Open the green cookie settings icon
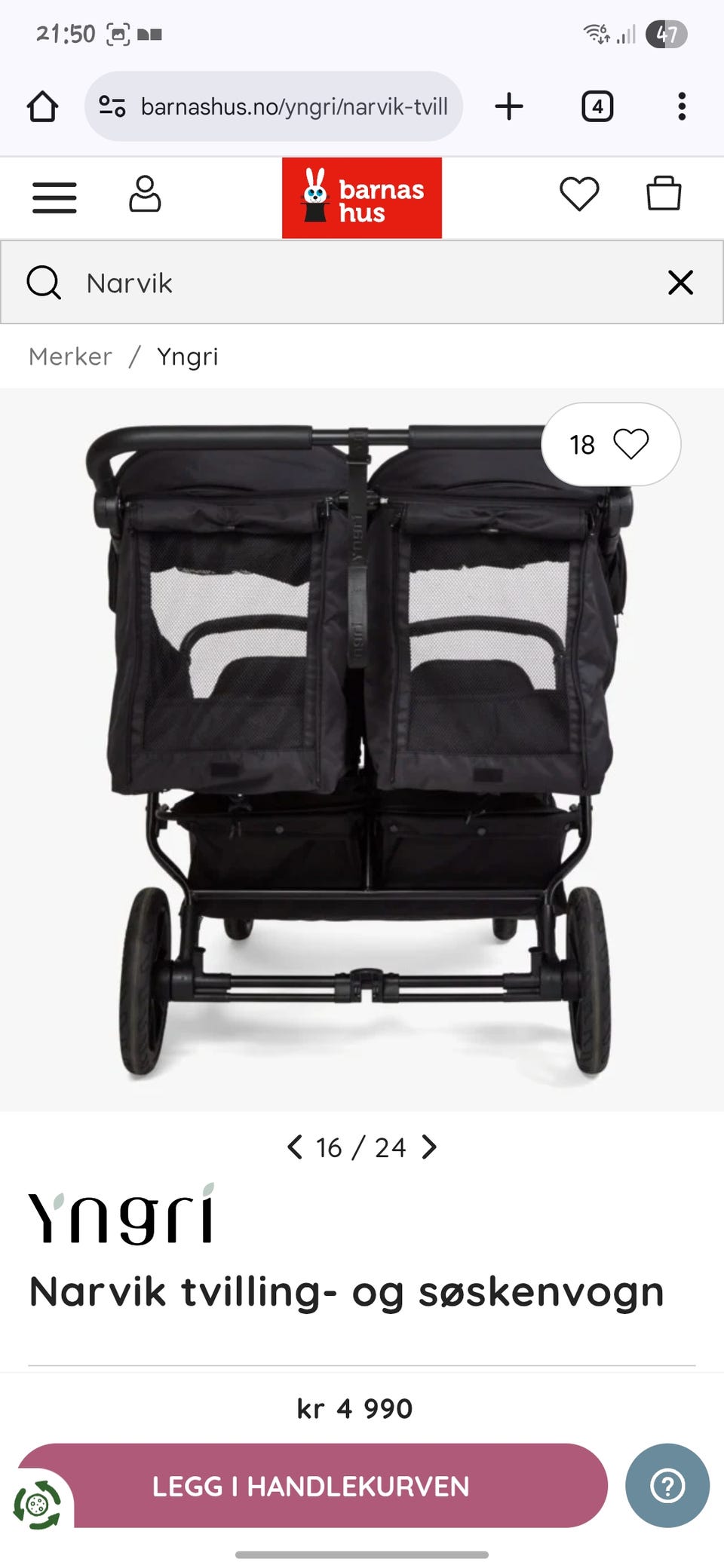 click(x=36, y=1505)
